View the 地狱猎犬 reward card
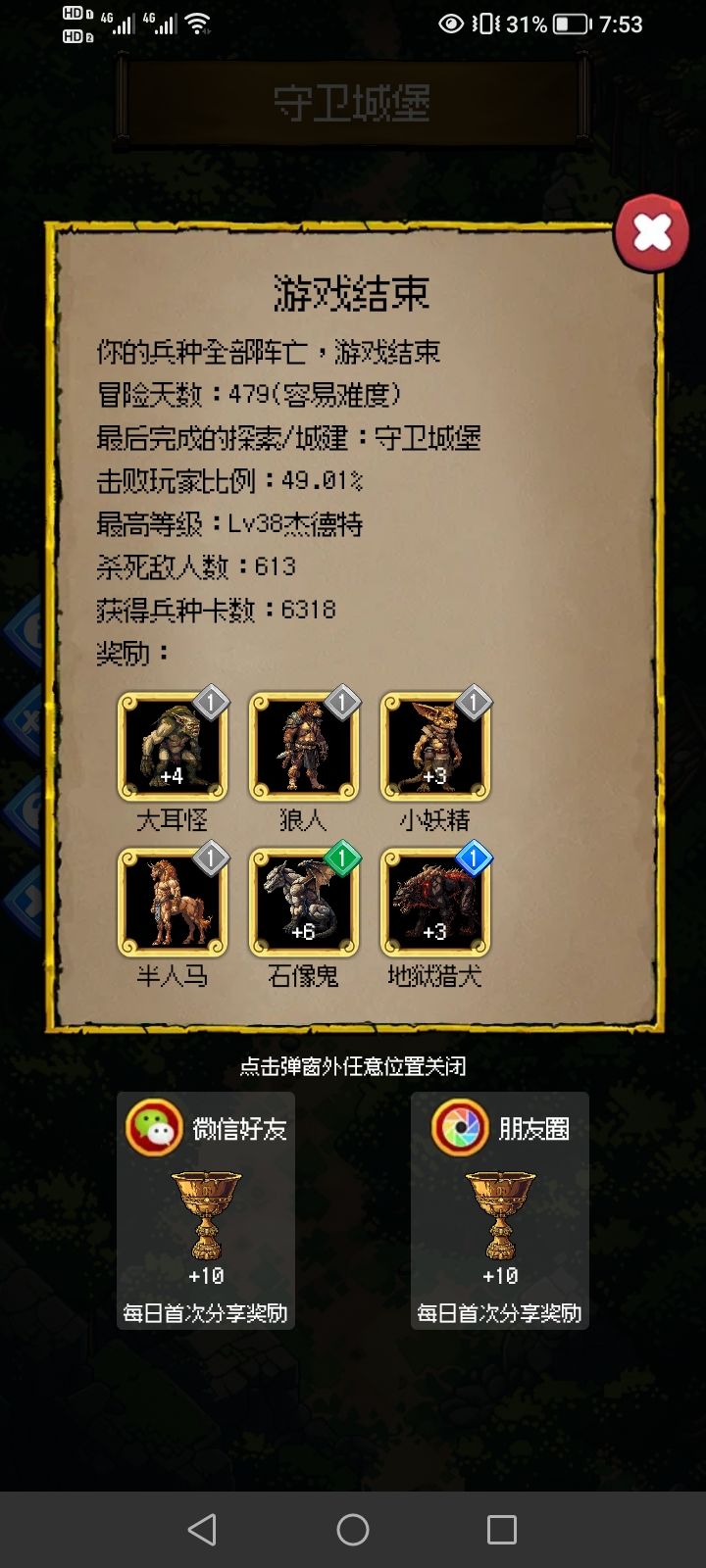 [435, 903]
